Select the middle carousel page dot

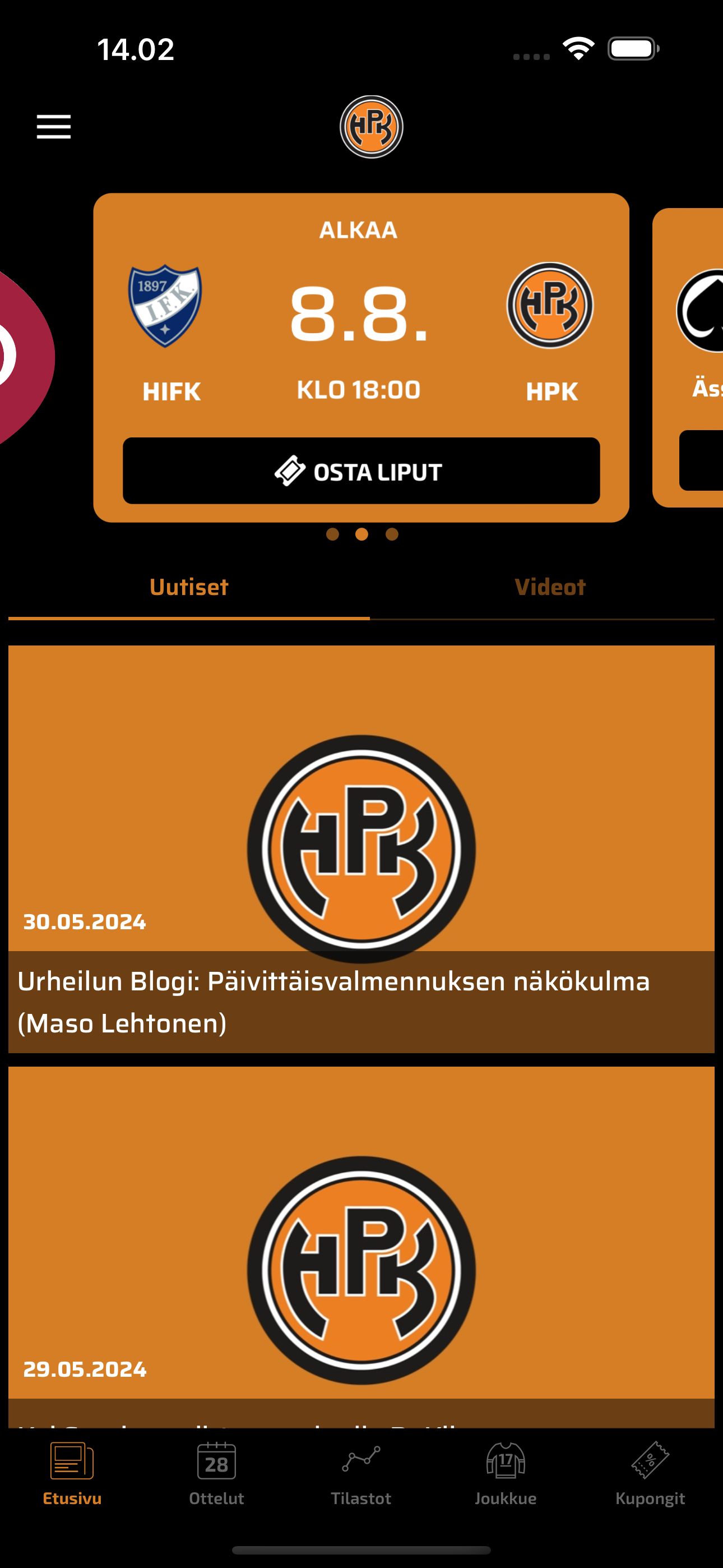click(361, 534)
